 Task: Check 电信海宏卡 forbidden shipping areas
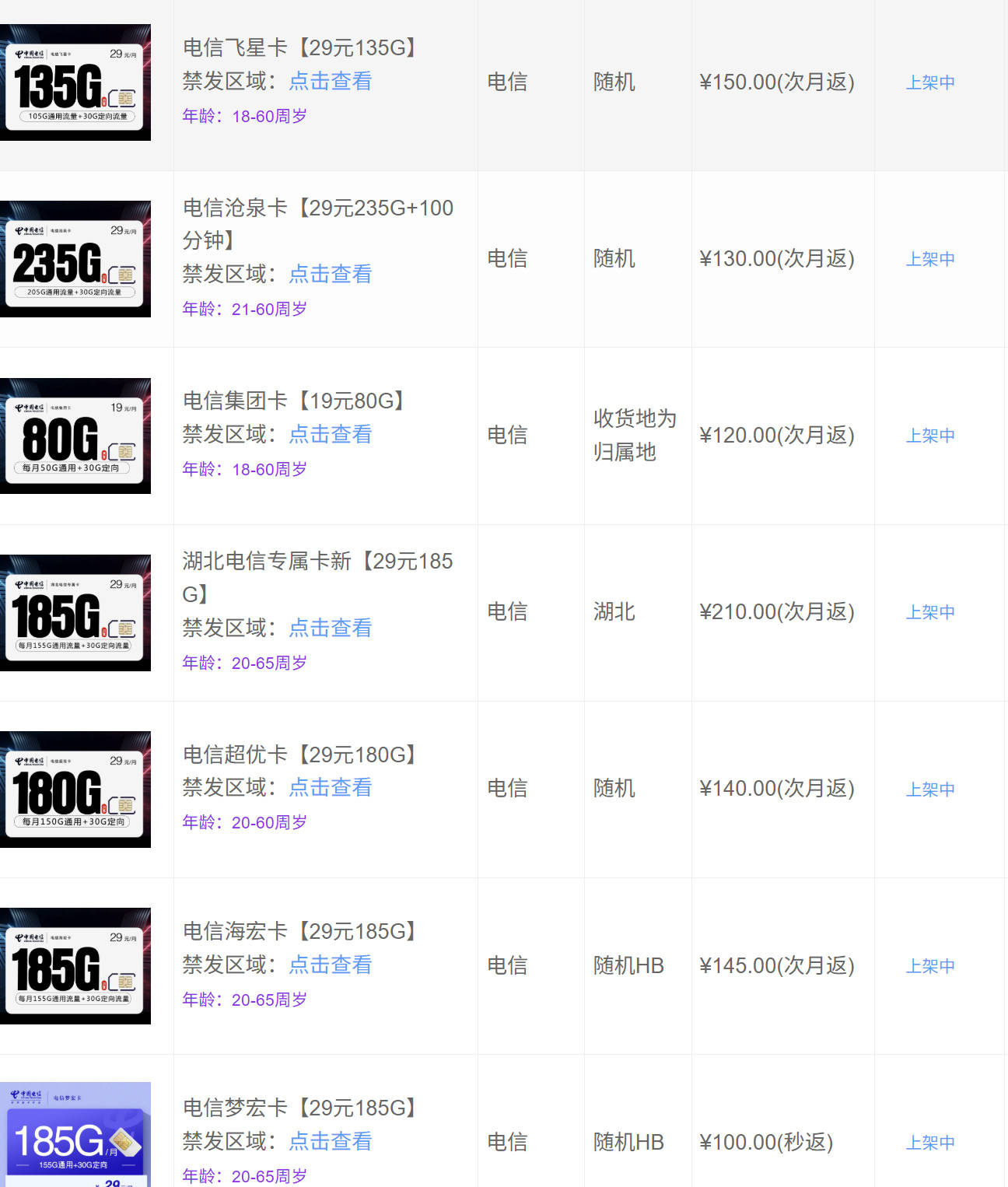330,965
